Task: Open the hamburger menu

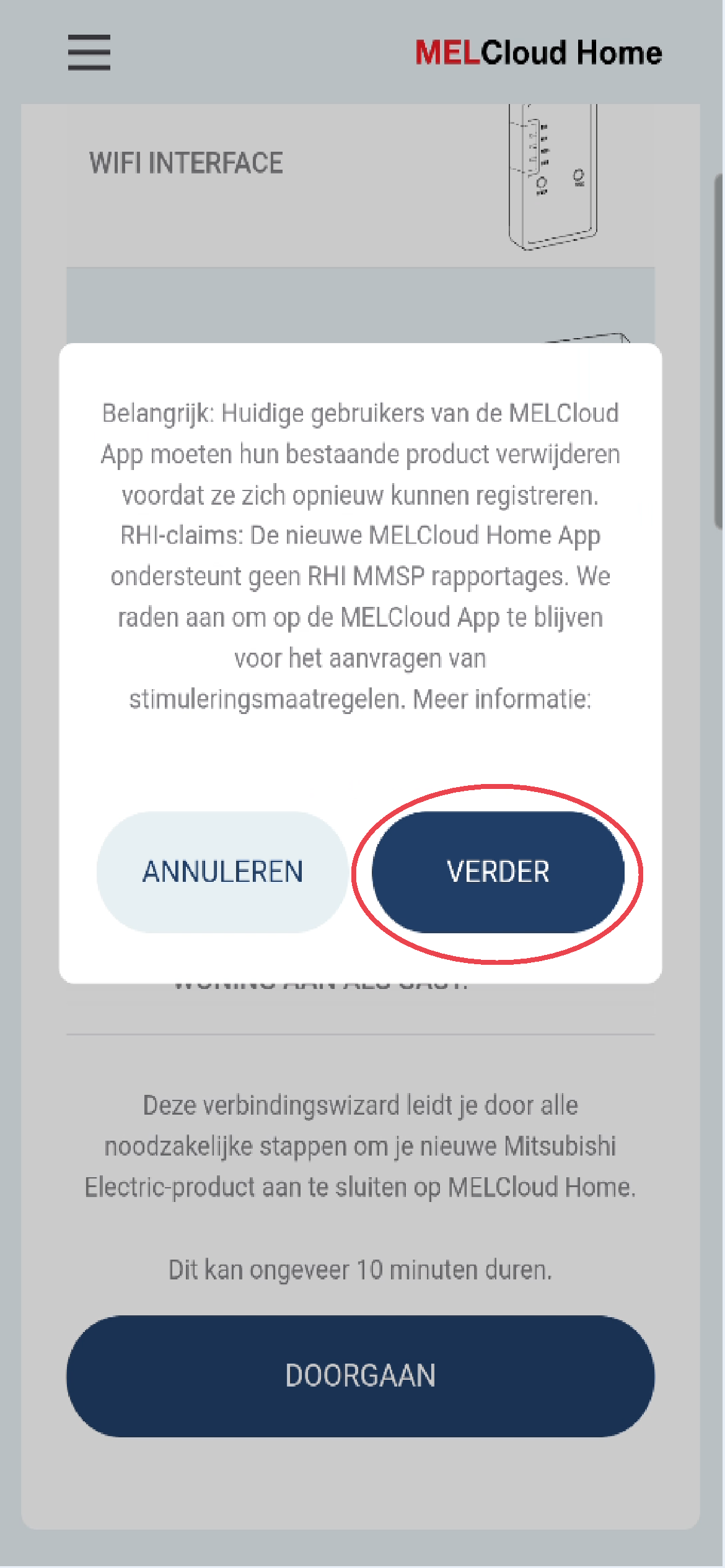Action: click(89, 53)
